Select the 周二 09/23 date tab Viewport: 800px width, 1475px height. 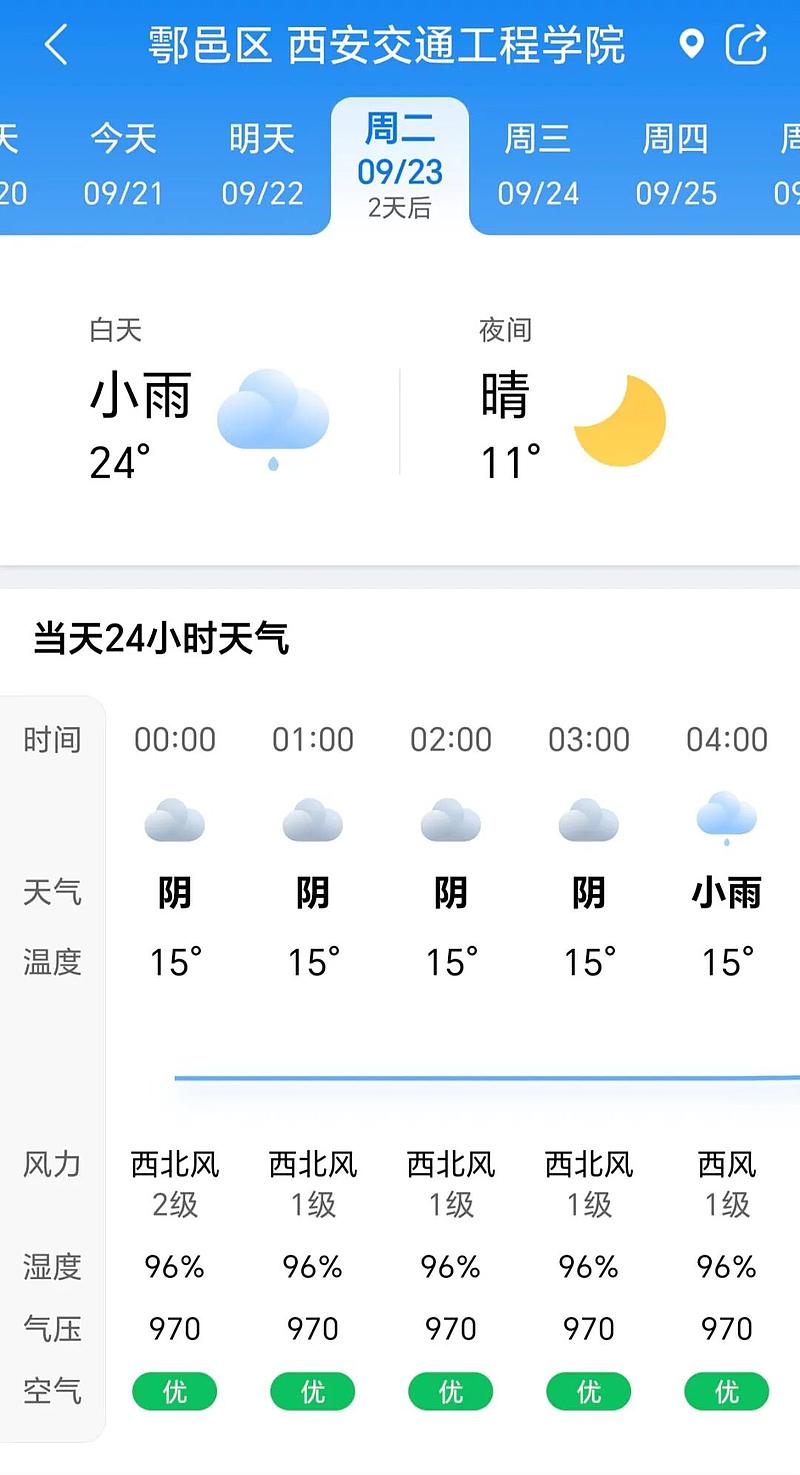point(400,165)
